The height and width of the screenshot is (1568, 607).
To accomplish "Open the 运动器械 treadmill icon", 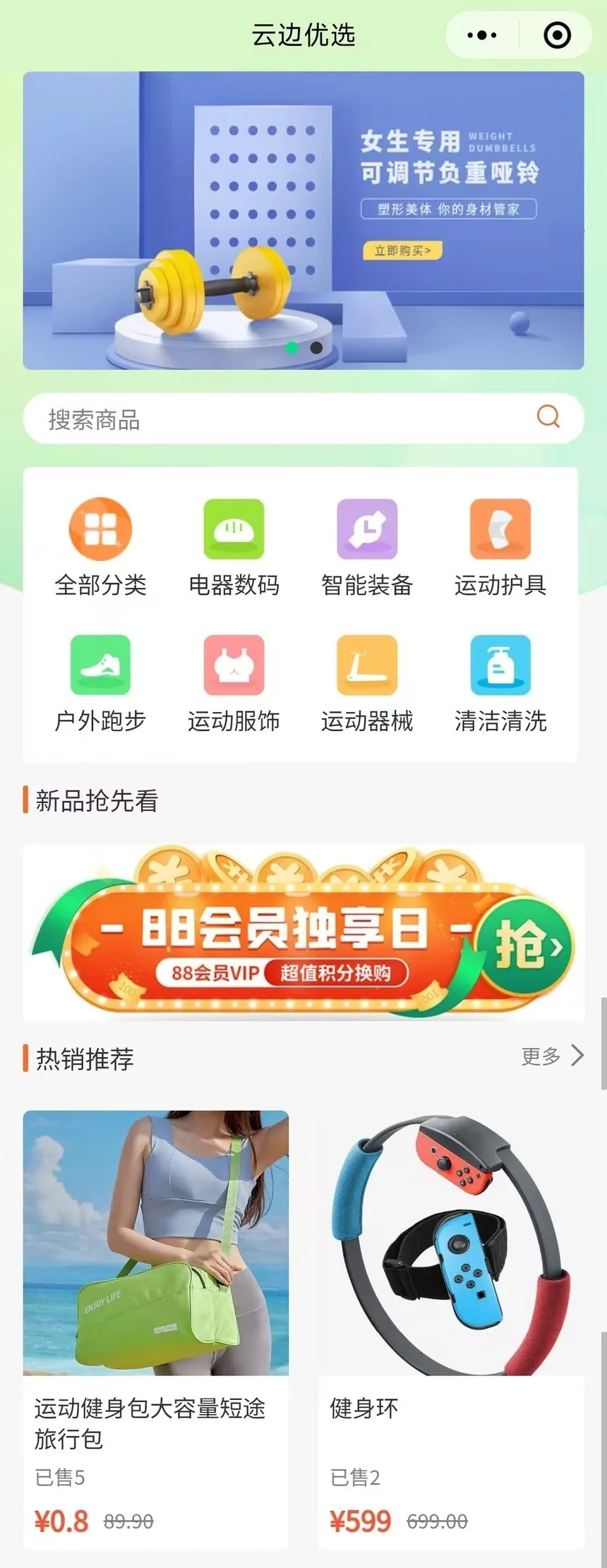I will 368,665.
